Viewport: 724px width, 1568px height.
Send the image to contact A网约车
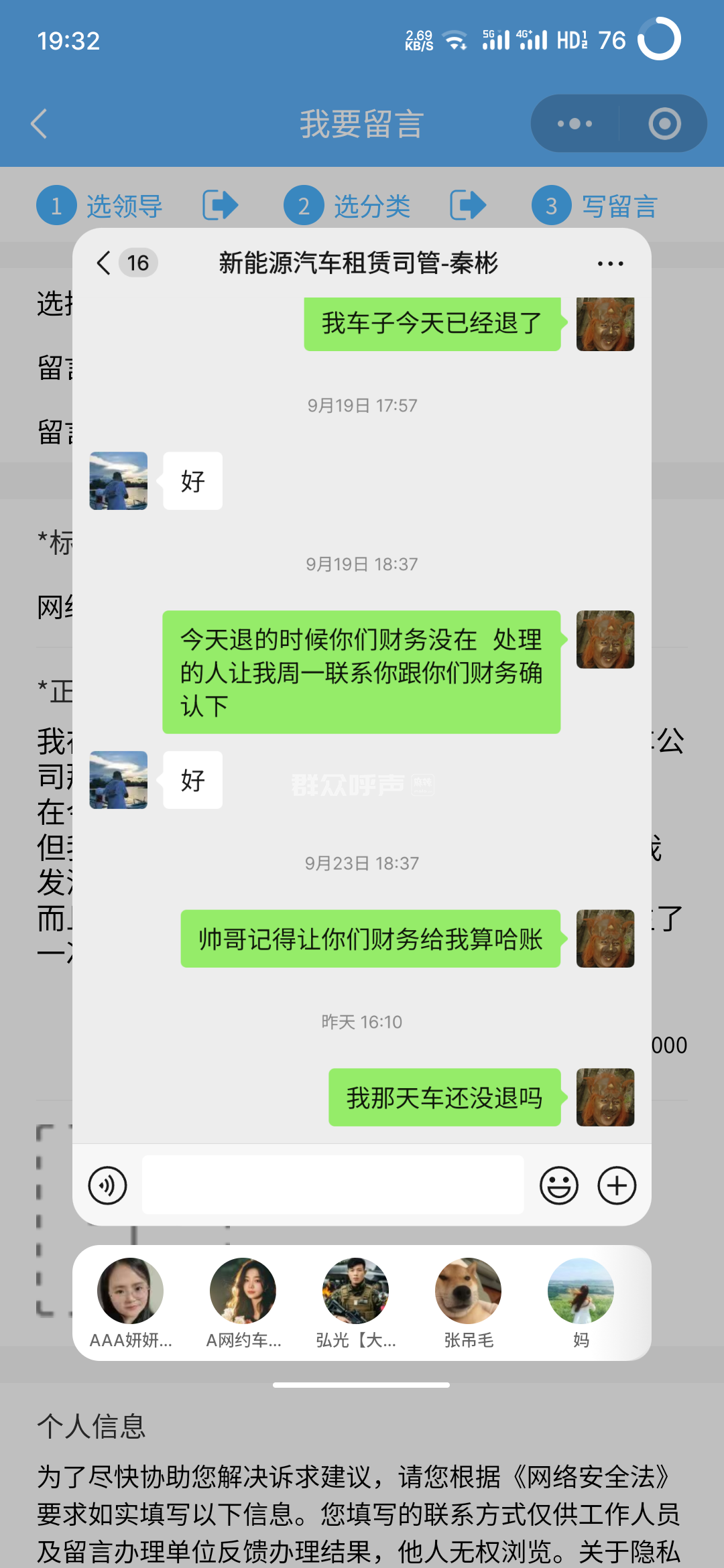(243, 1291)
